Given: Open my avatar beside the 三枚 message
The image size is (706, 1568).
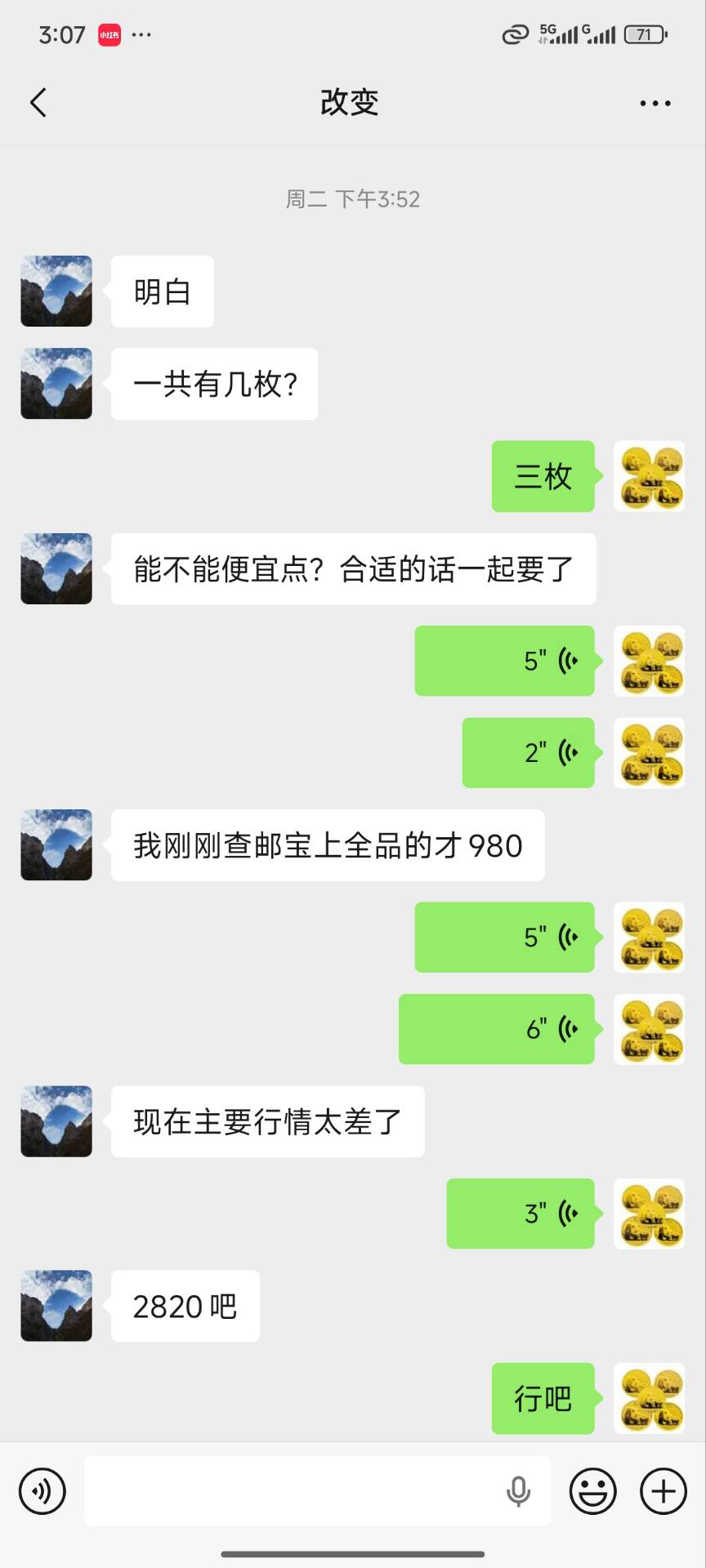Looking at the screenshot, I should point(649,477).
